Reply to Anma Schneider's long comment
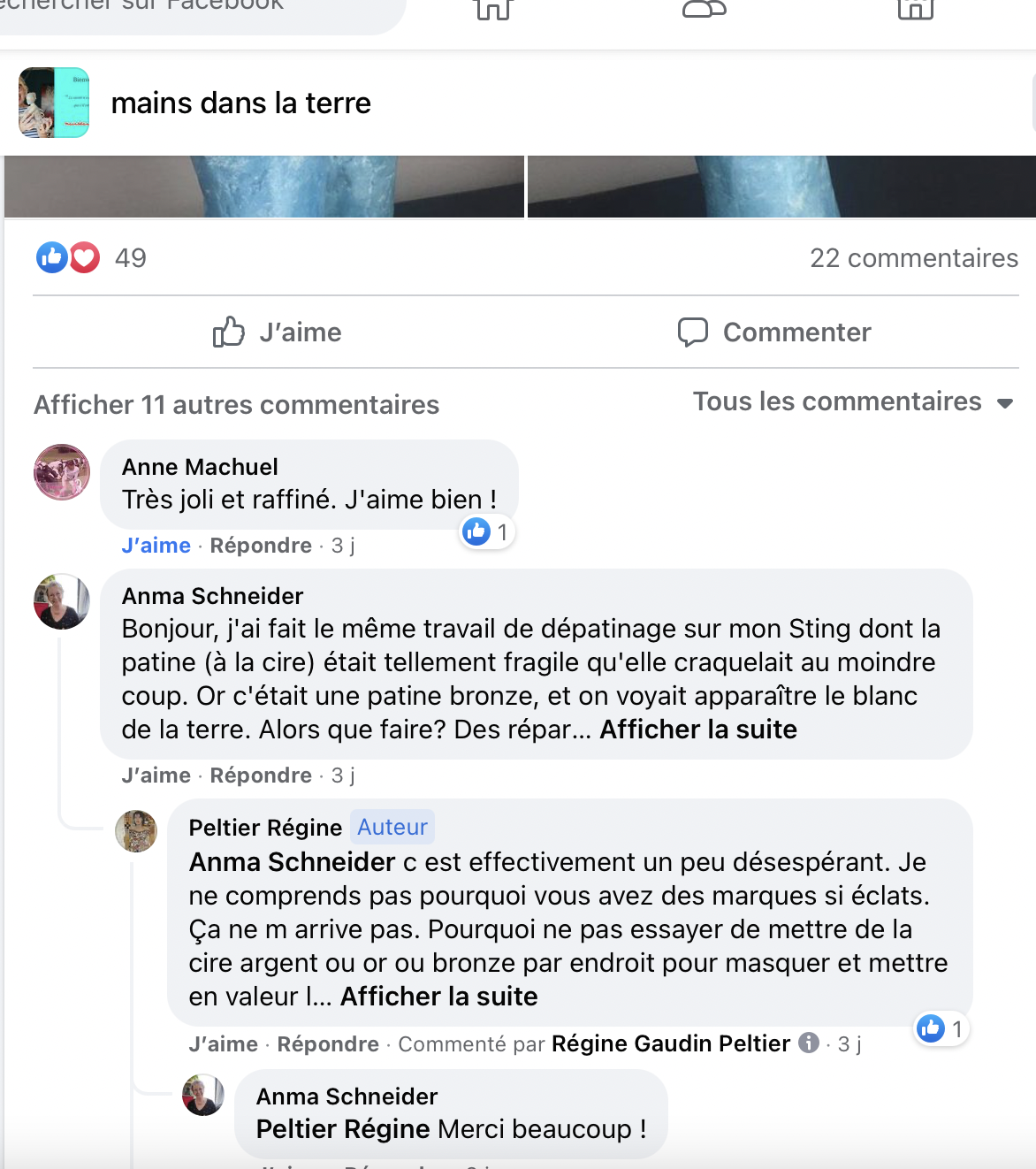This screenshot has height=1169, width=1036. (261, 776)
